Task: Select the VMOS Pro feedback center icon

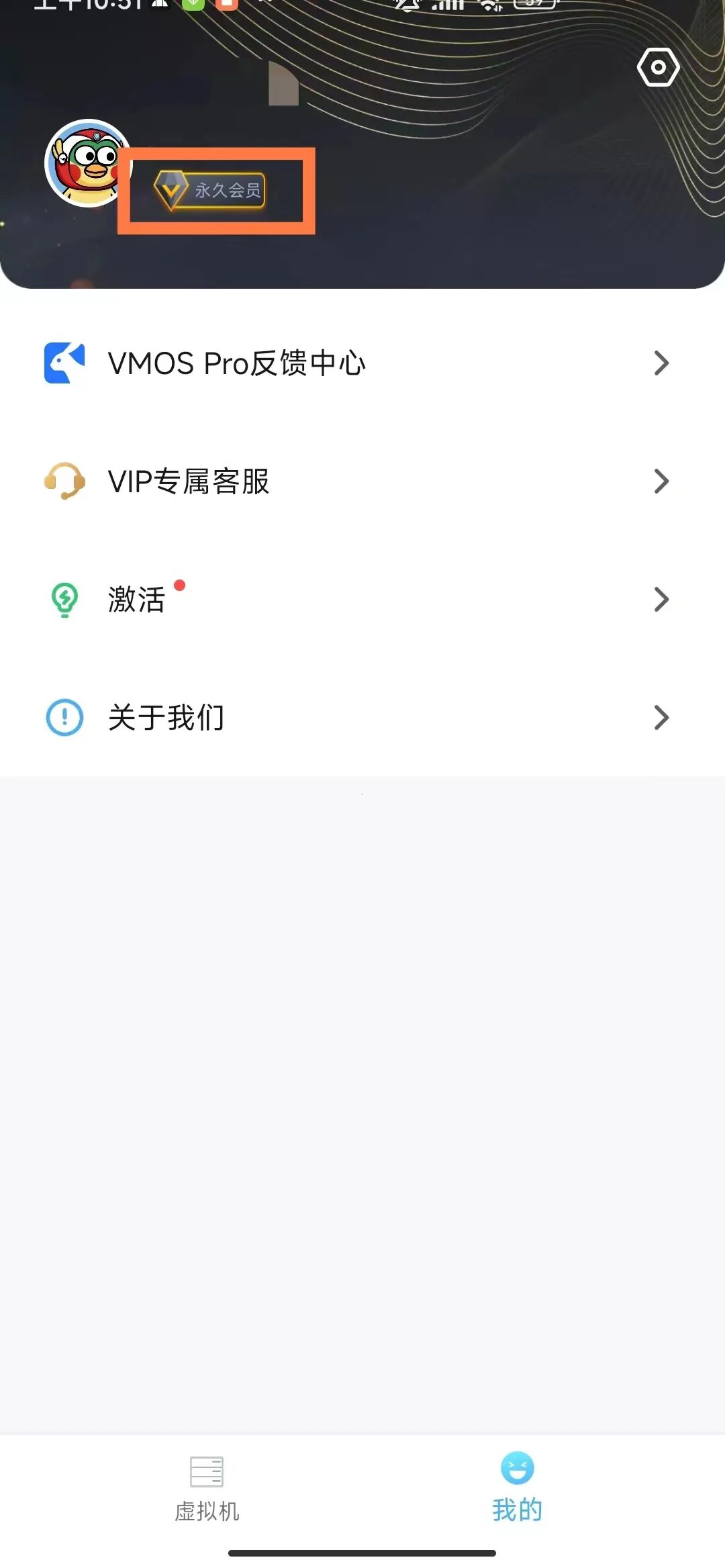Action: [x=64, y=363]
